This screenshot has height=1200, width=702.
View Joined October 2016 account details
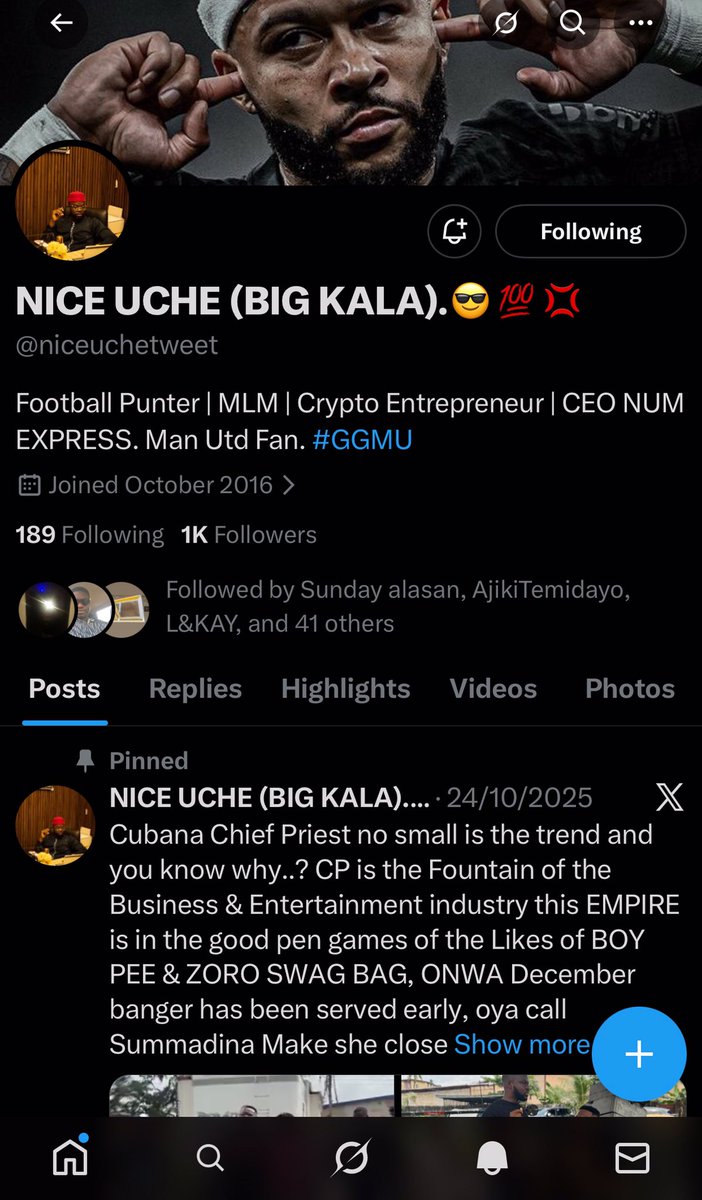tap(158, 485)
